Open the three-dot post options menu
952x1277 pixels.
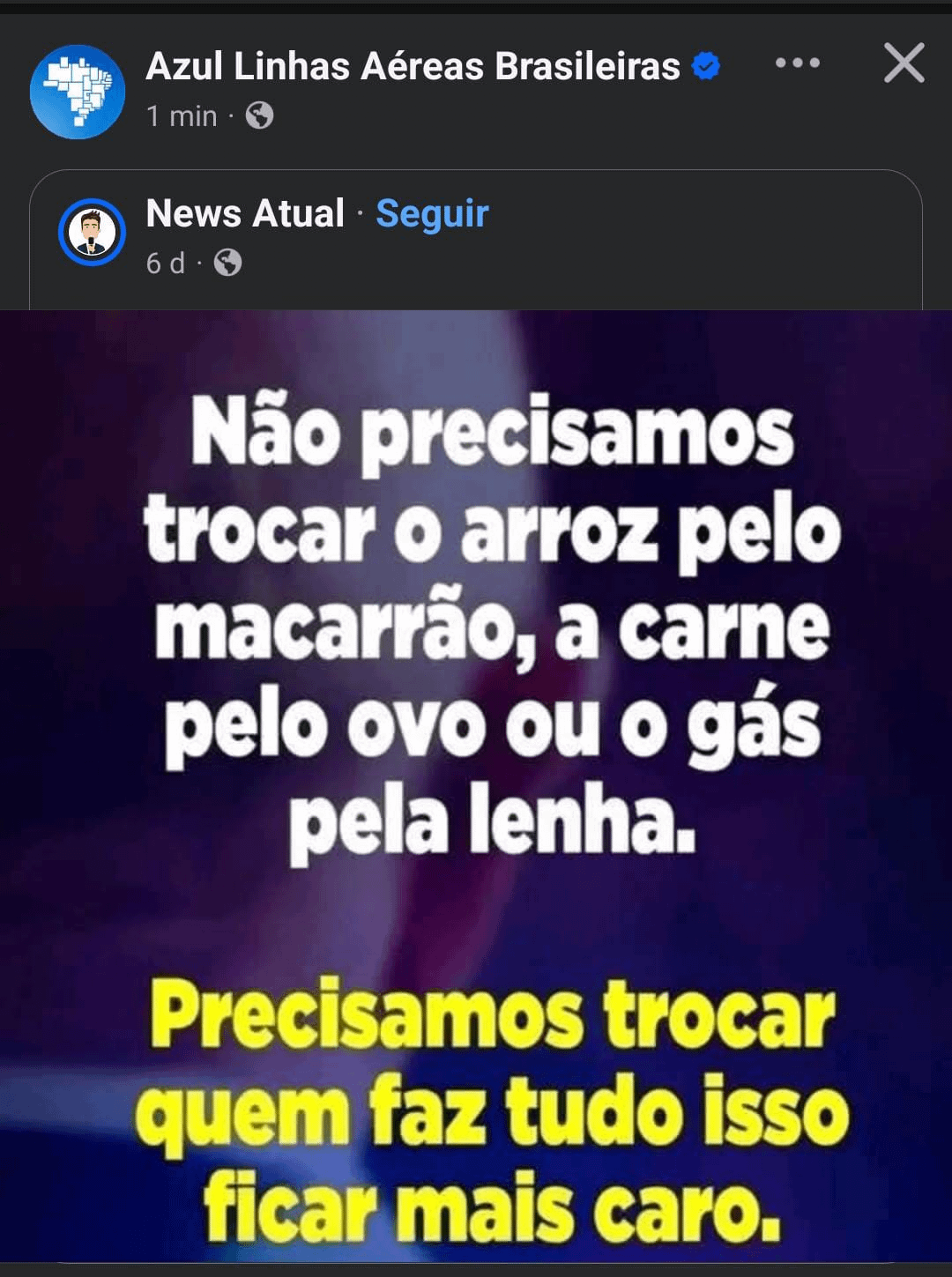point(797,63)
